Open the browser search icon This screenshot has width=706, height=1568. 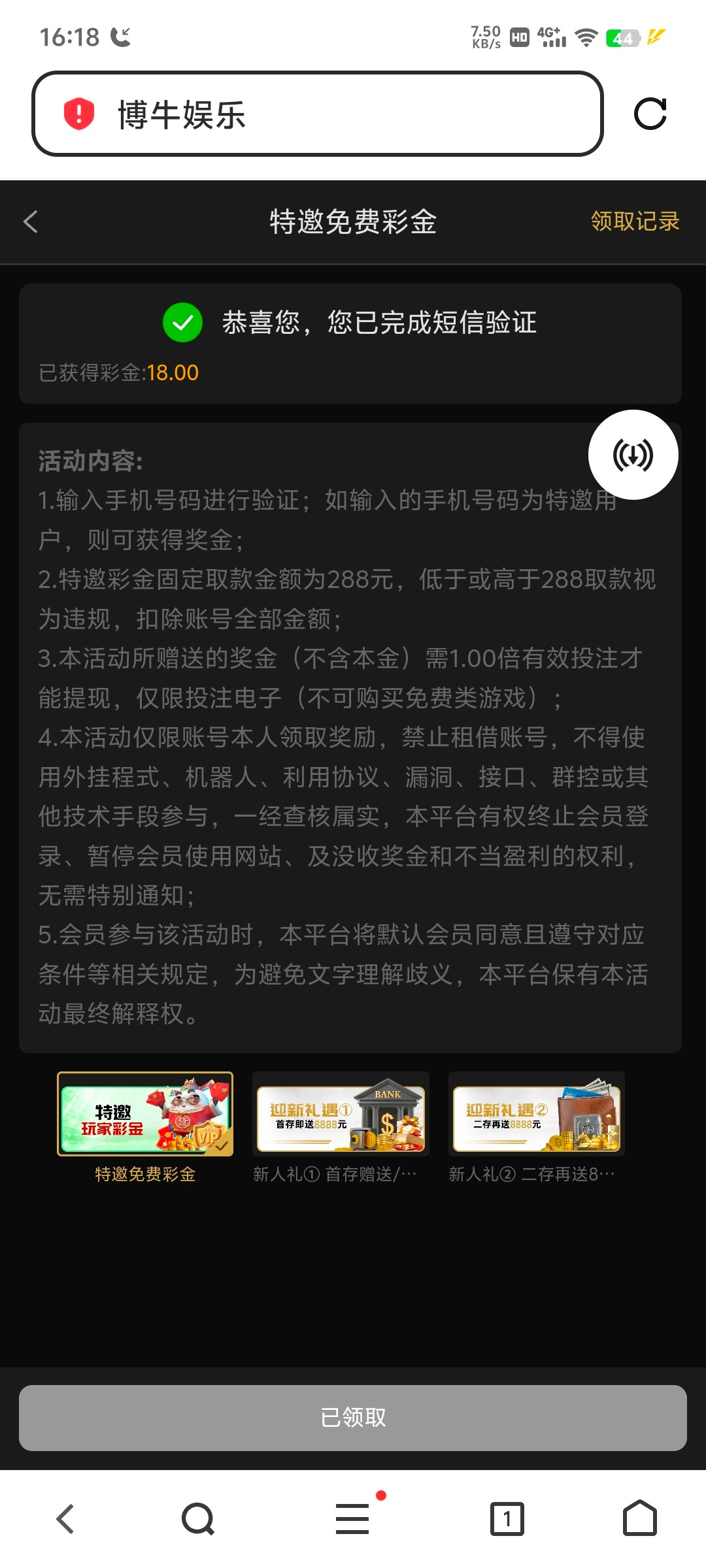(x=197, y=1519)
